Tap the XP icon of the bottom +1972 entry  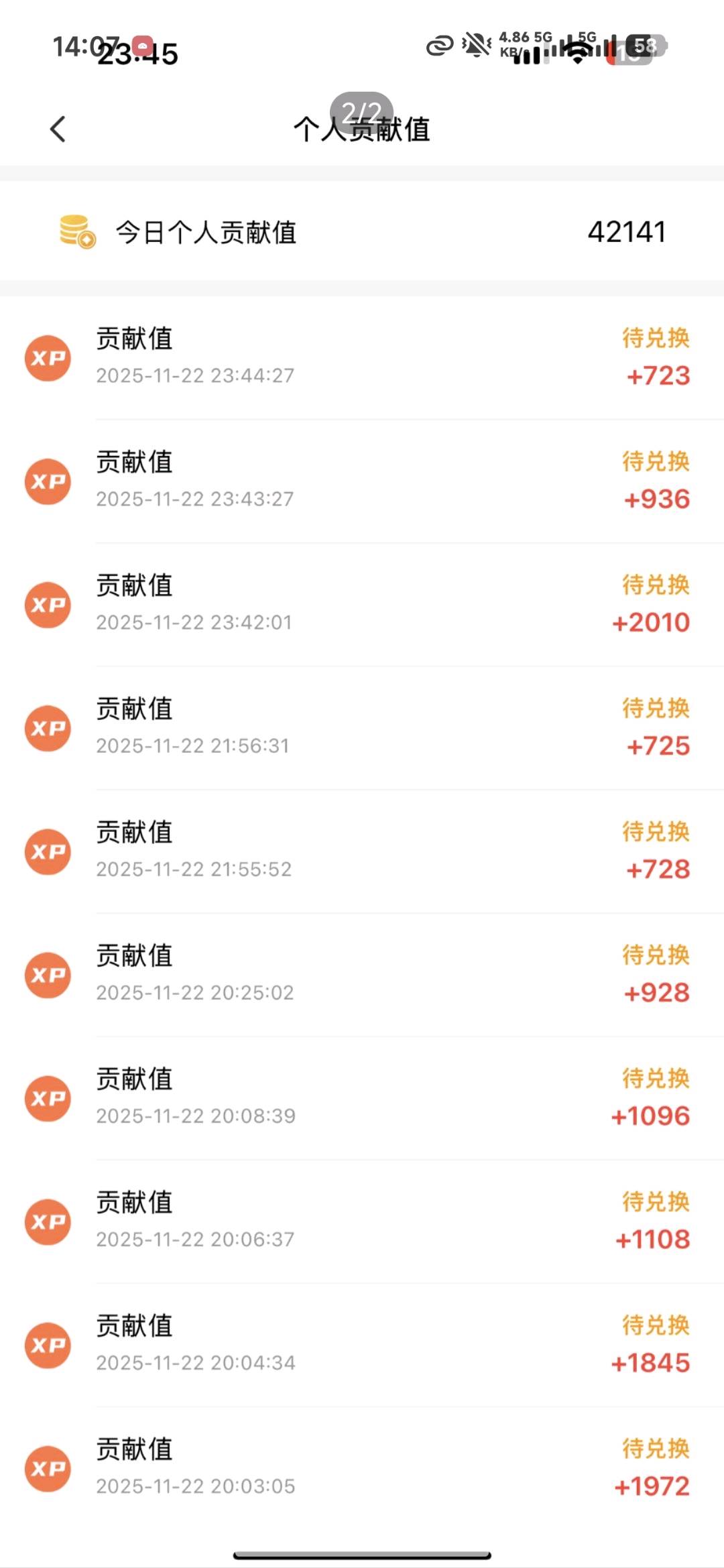[x=48, y=1467]
